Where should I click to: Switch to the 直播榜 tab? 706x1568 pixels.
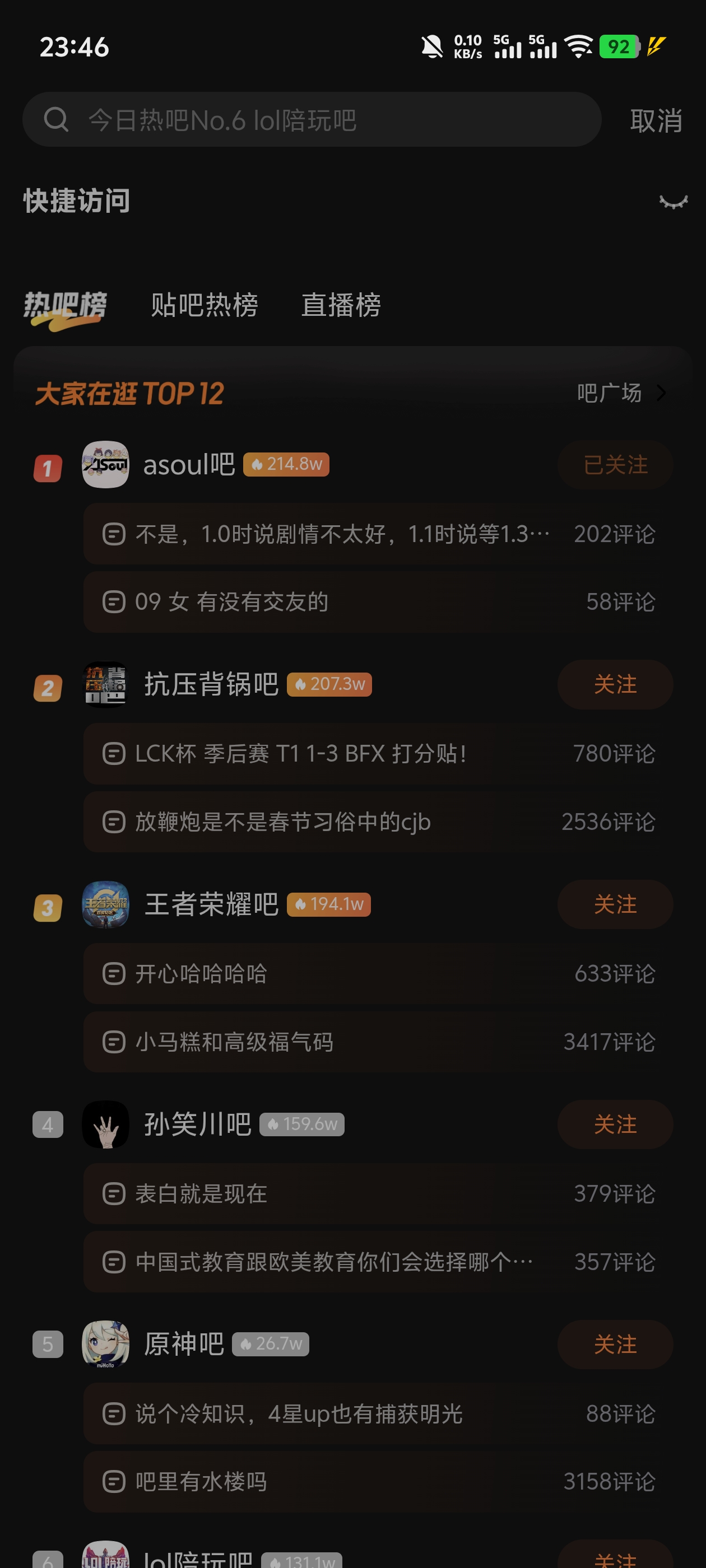[341, 305]
